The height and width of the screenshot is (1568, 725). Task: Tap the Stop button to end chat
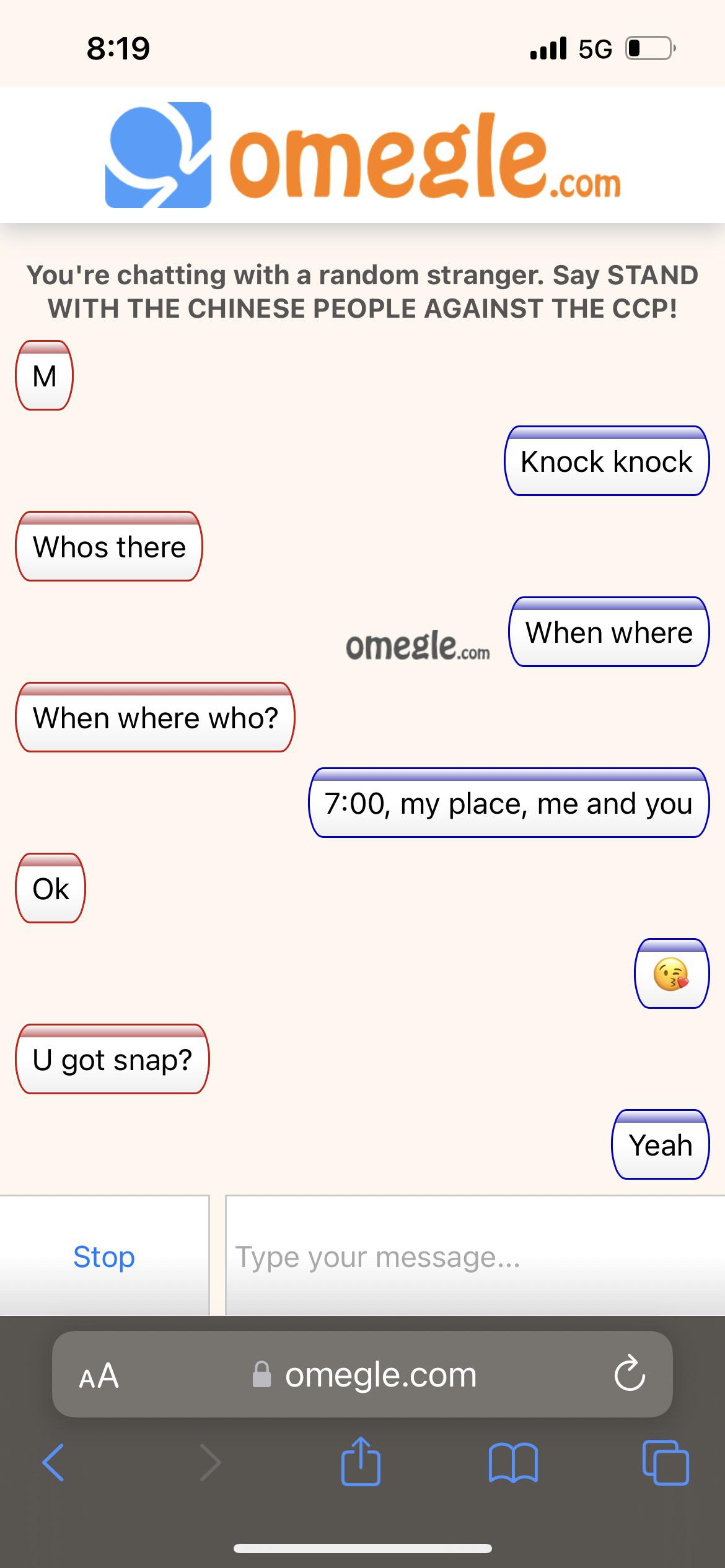coord(104,1257)
